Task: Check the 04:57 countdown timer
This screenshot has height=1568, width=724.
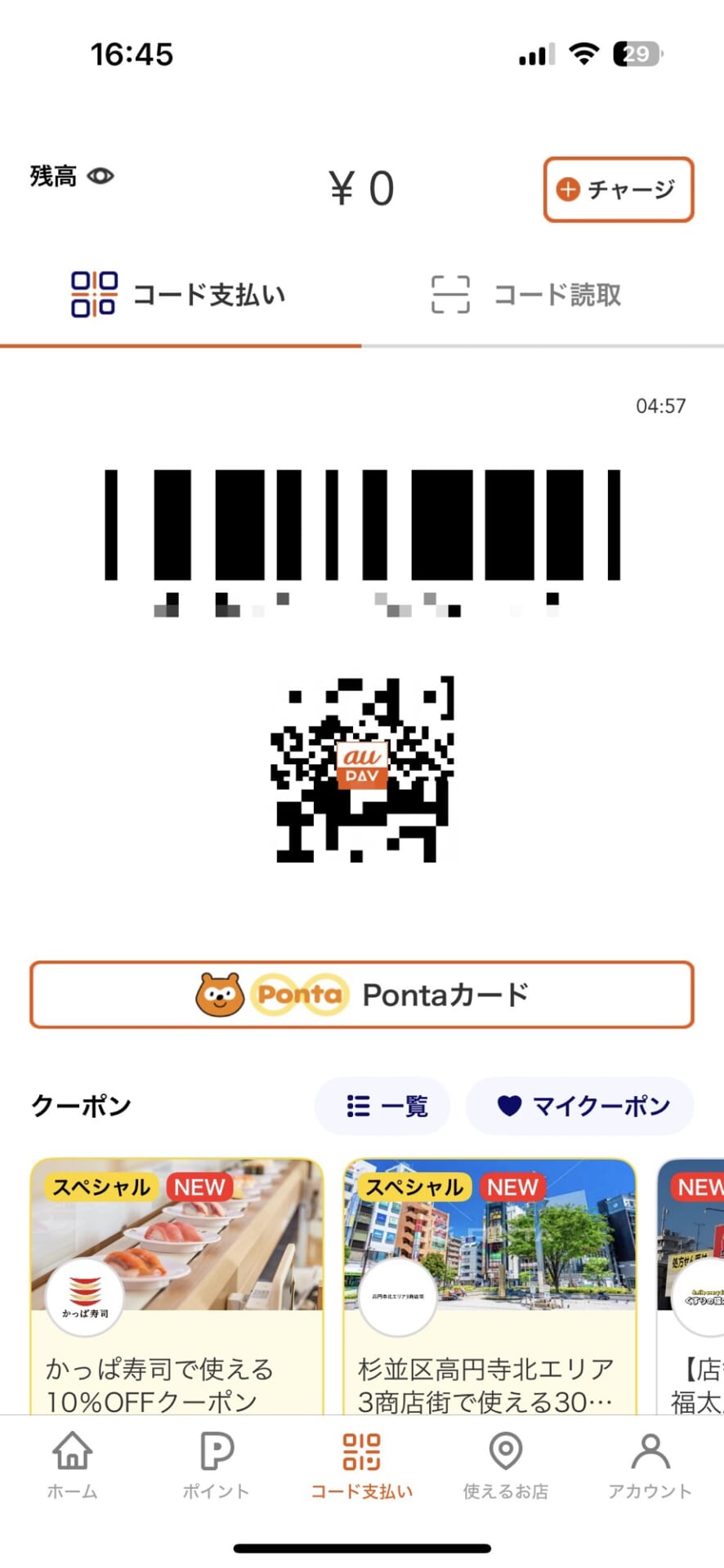Action: pyautogui.click(x=660, y=406)
